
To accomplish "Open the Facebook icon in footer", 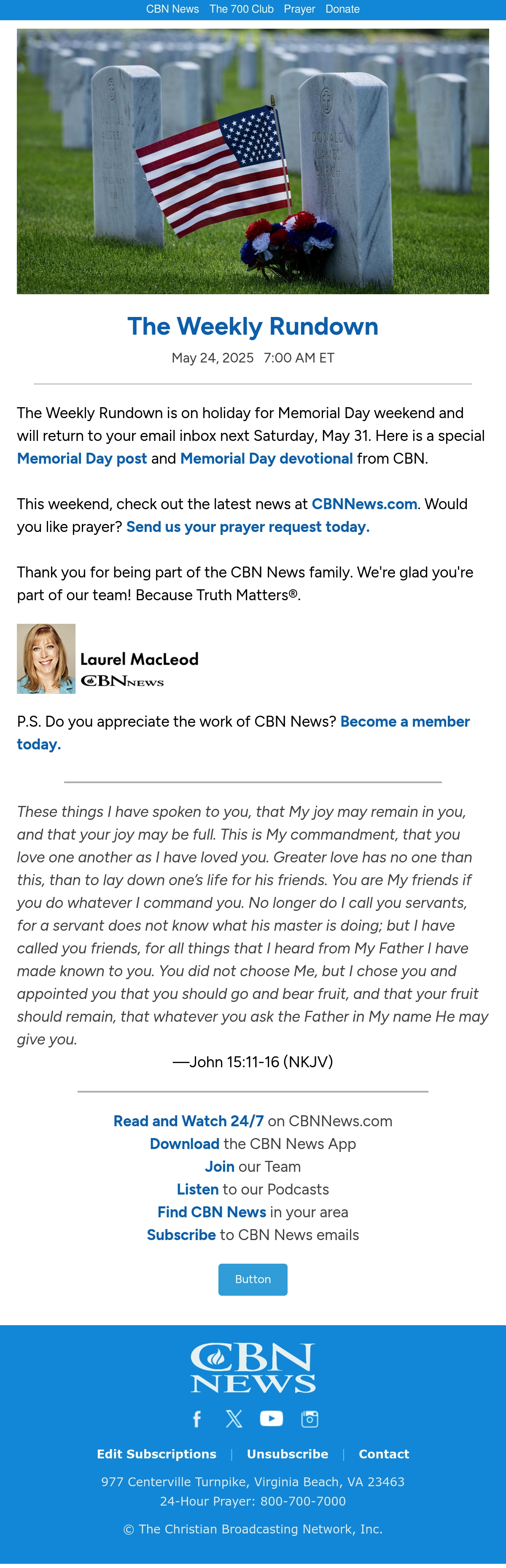I will click(x=196, y=1419).
